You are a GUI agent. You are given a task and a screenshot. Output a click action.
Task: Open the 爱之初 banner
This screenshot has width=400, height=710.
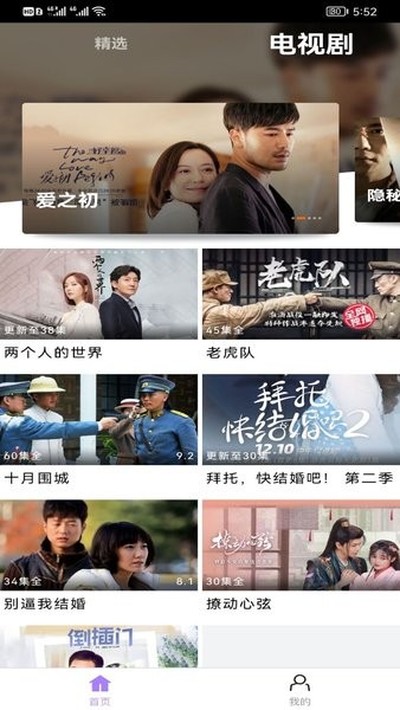180,168
